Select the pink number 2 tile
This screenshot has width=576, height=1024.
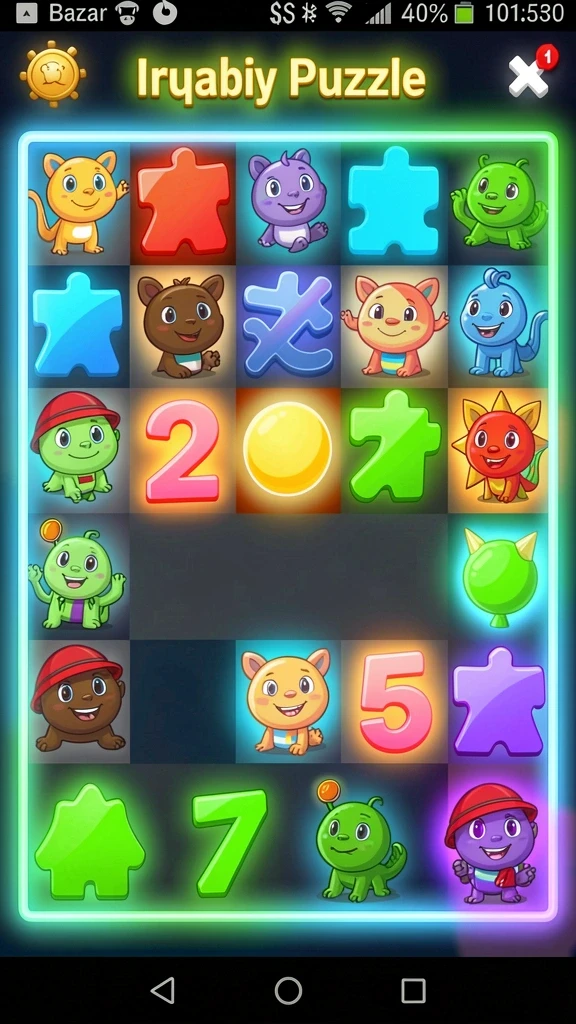click(184, 451)
